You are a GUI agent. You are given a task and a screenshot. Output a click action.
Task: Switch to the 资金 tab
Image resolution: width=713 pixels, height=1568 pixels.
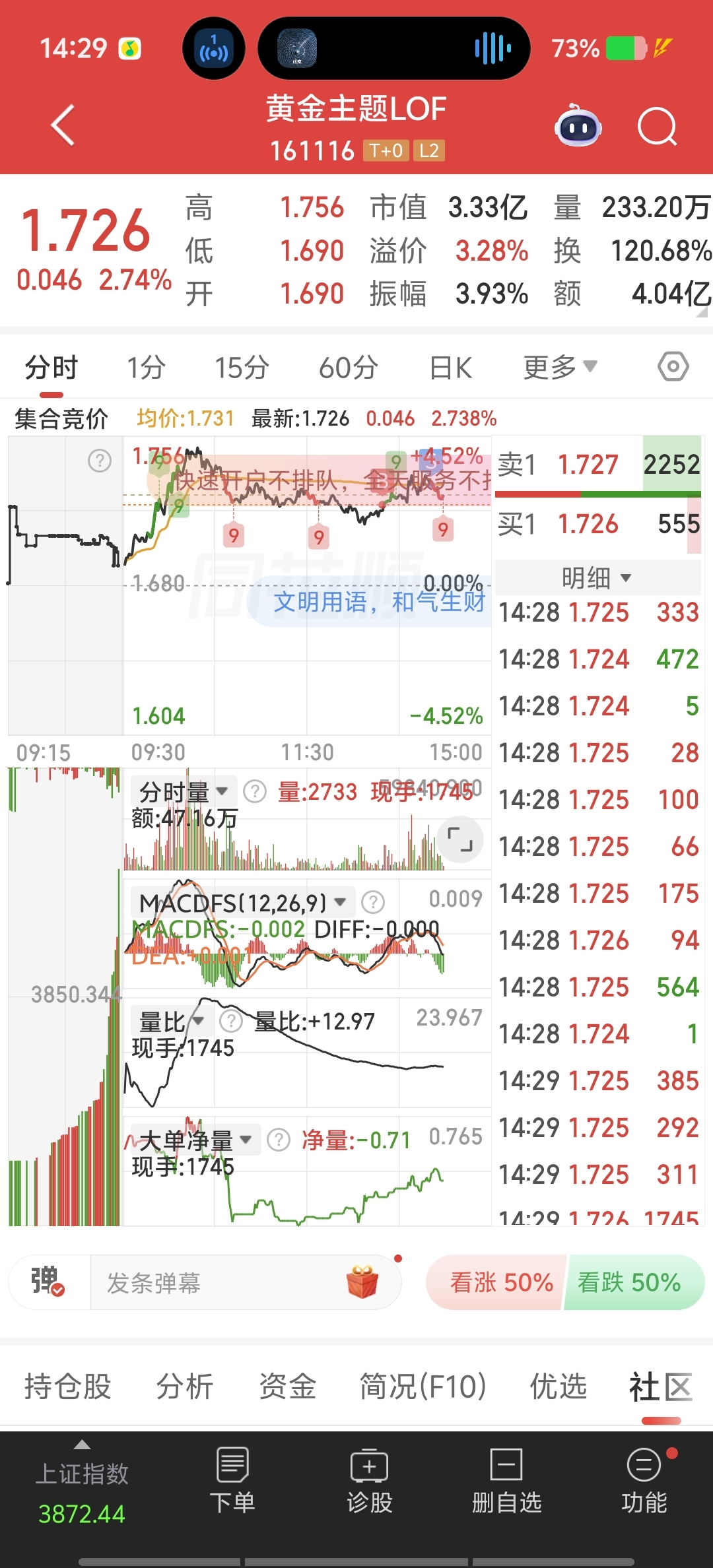click(x=288, y=1386)
